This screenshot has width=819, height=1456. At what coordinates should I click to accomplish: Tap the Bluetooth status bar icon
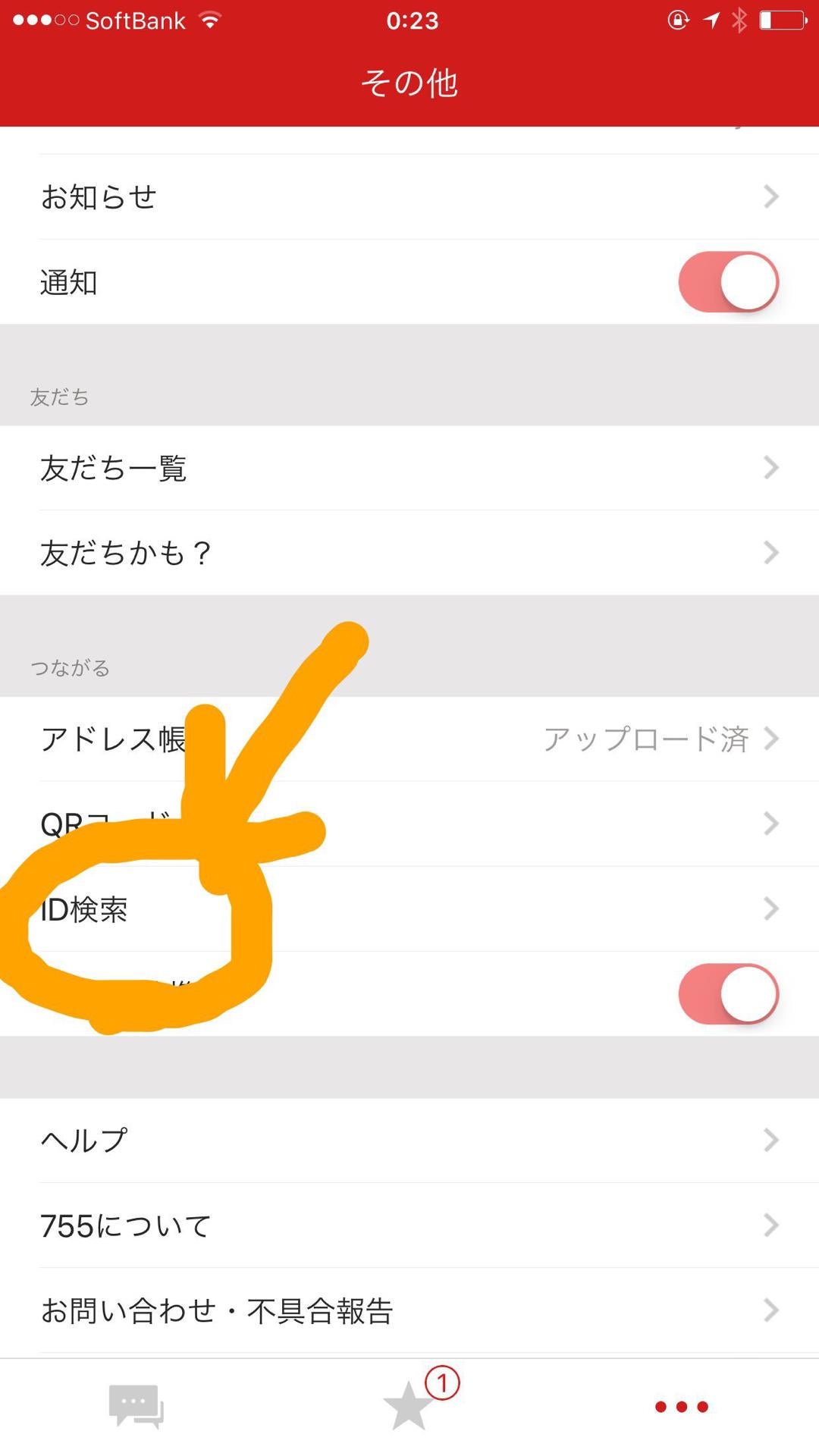point(739,20)
